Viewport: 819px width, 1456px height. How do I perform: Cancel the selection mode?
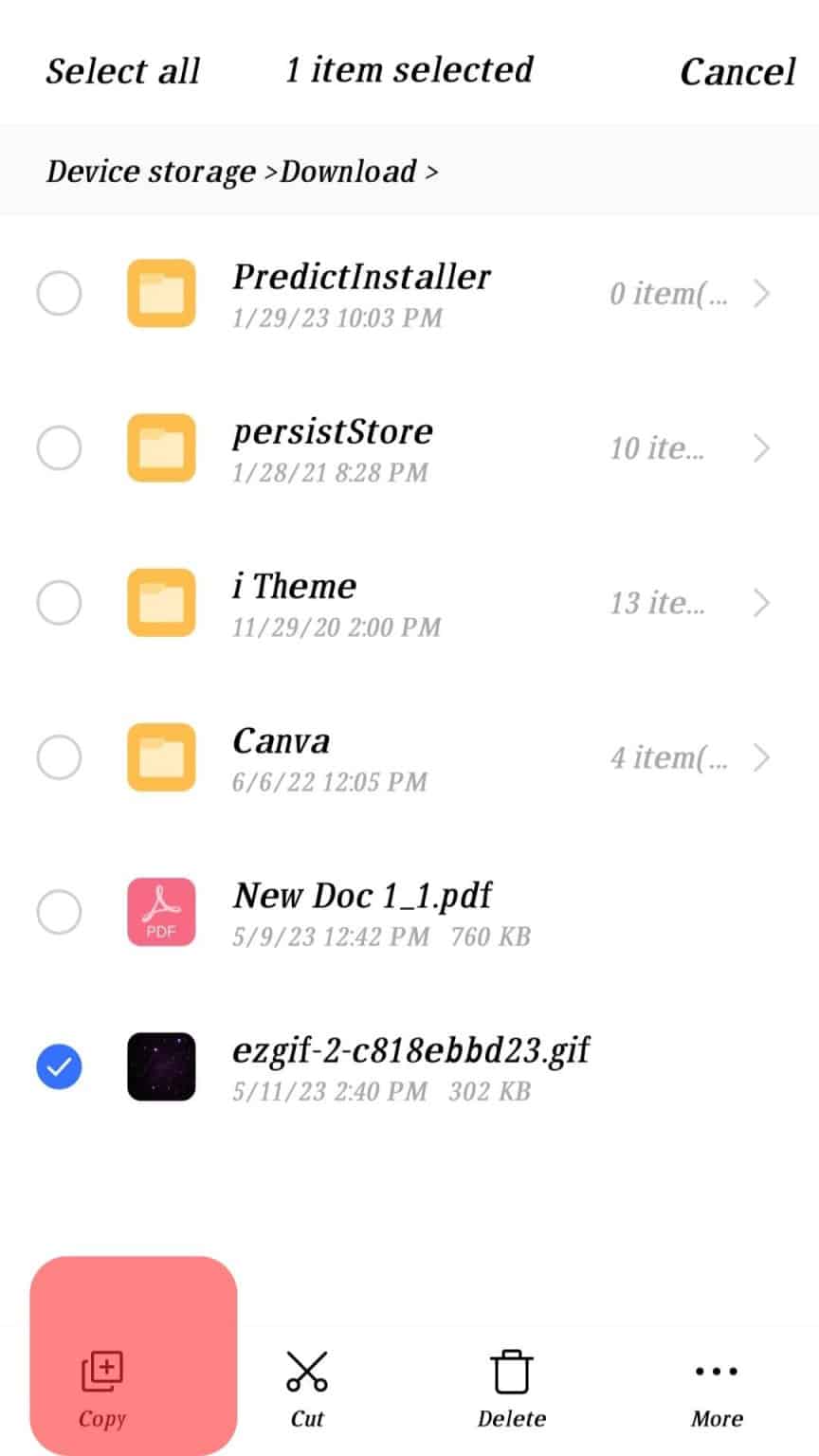[737, 72]
